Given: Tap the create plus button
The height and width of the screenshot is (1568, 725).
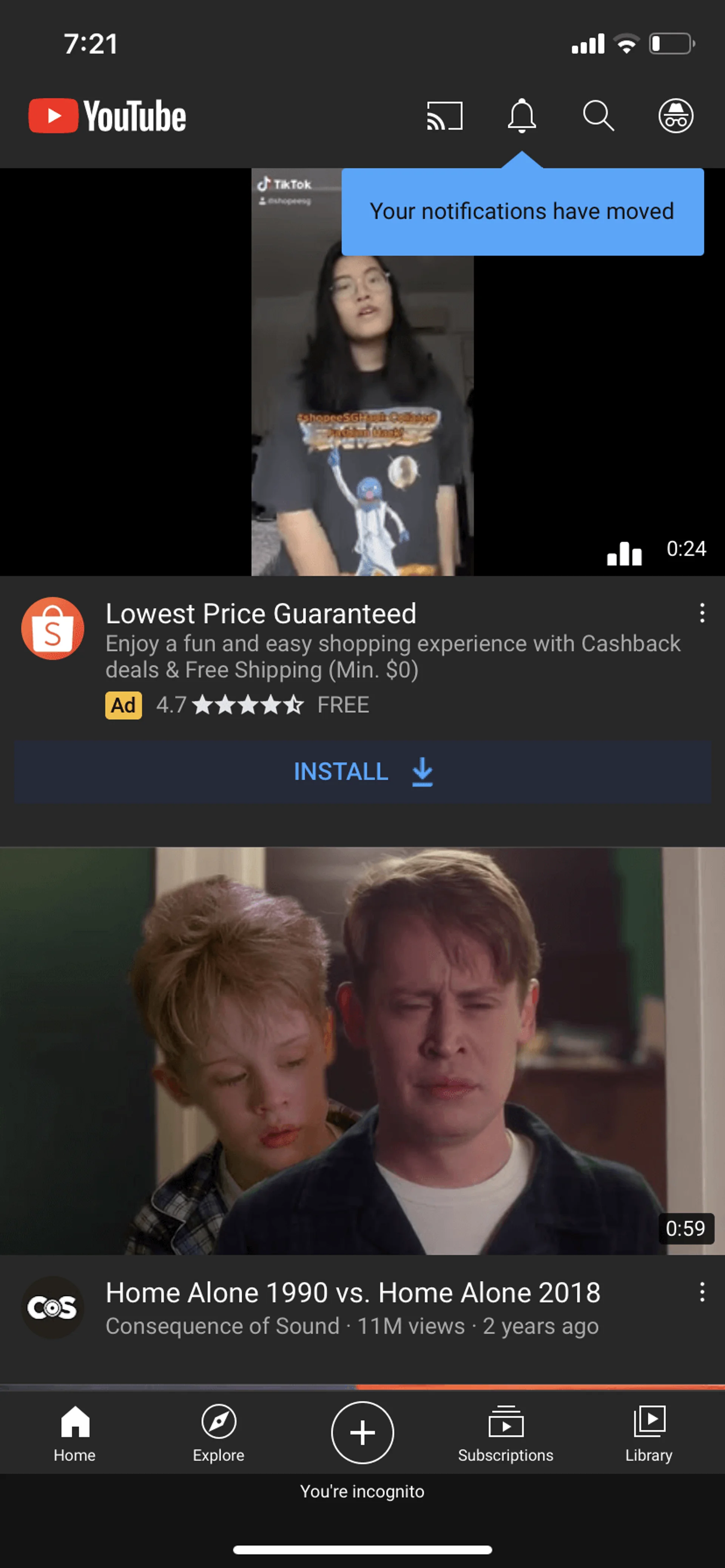Looking at the screenshot, I should [x=362, y=1432].
